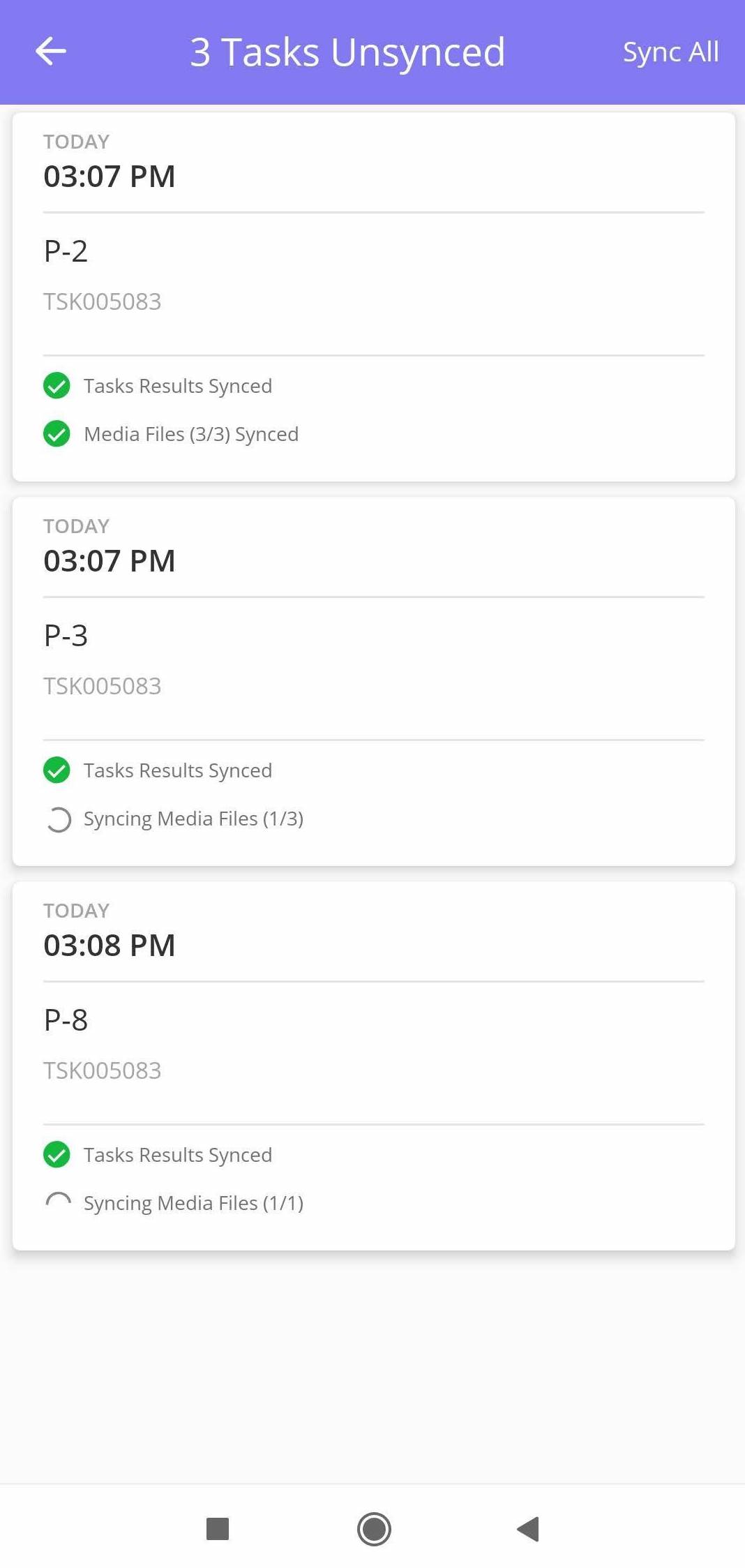The width and height of the screenshot is (745, 1568).
Task: Open the P-2 task card
Action: (x=373, y=297)
